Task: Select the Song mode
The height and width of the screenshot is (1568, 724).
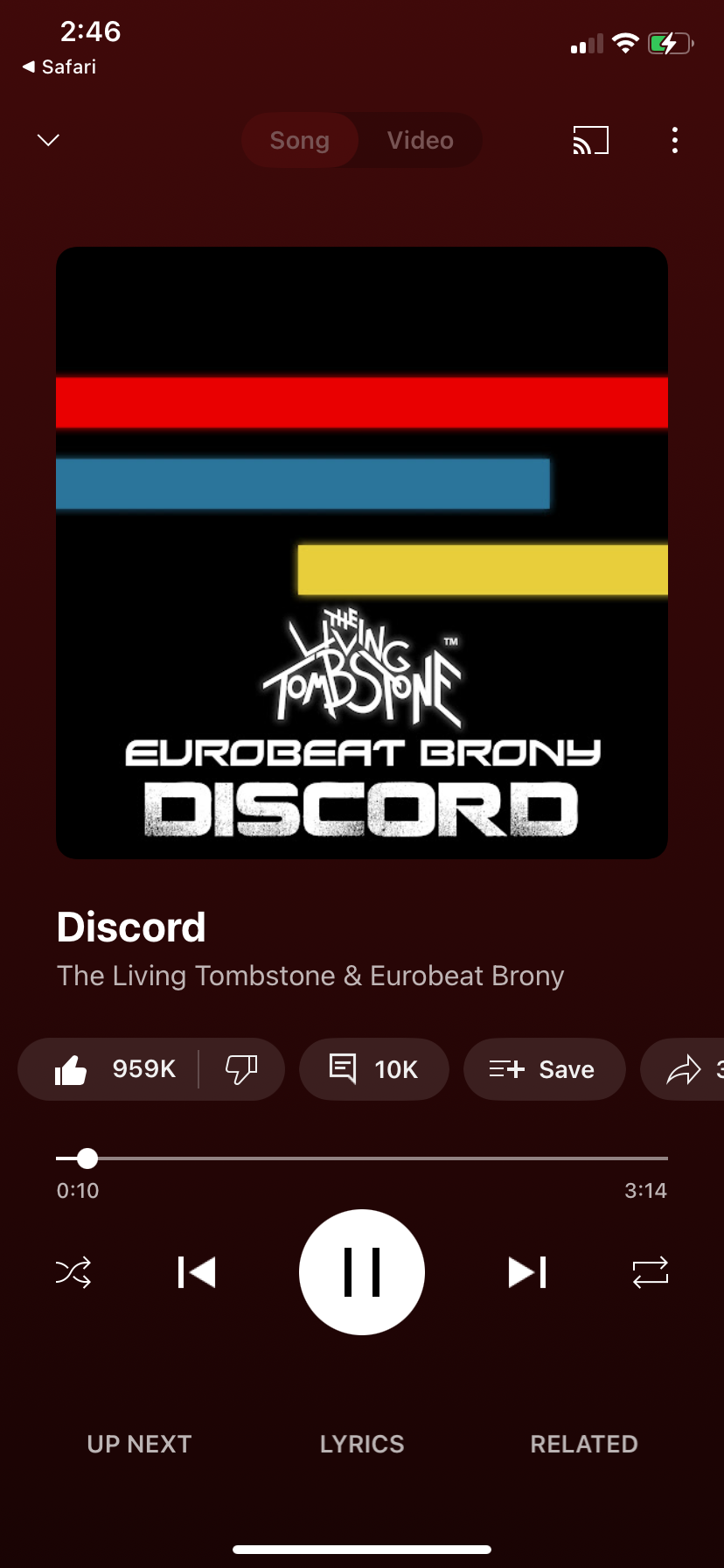Action: pyautogui.click(x=299, y=140)
